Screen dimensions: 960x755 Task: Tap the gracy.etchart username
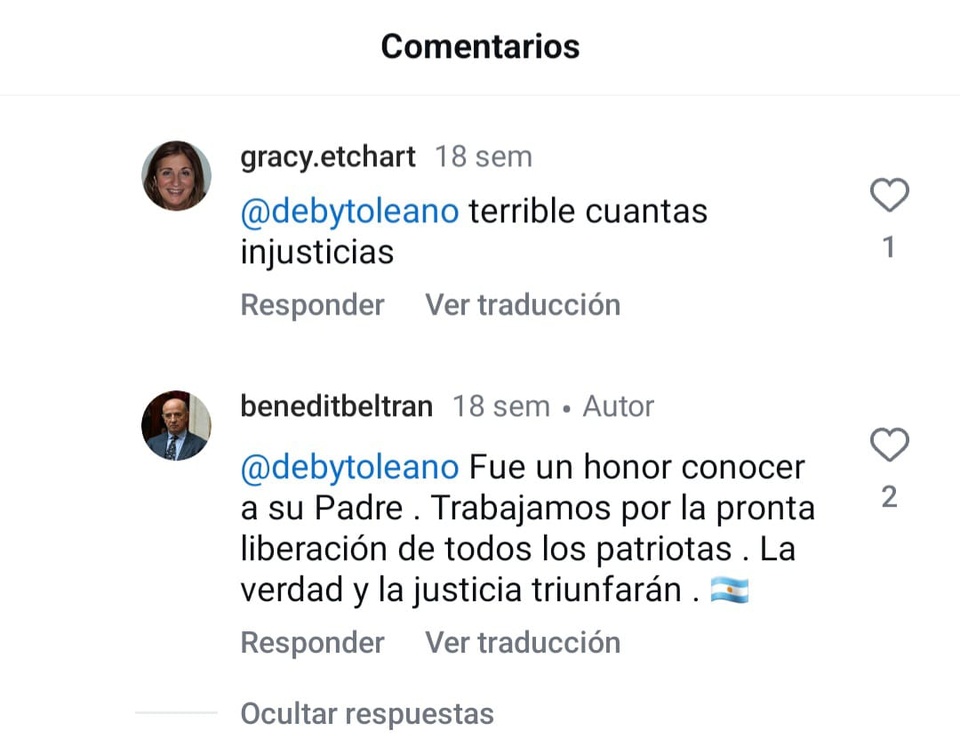click(328, 157)
